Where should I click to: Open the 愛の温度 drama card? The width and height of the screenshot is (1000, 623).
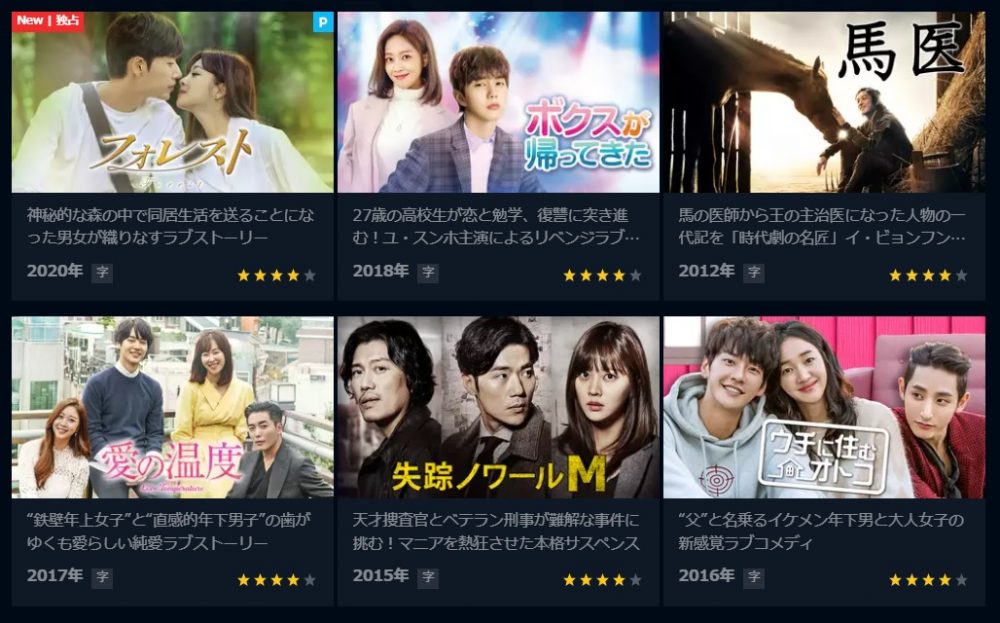tap(172, 407)
